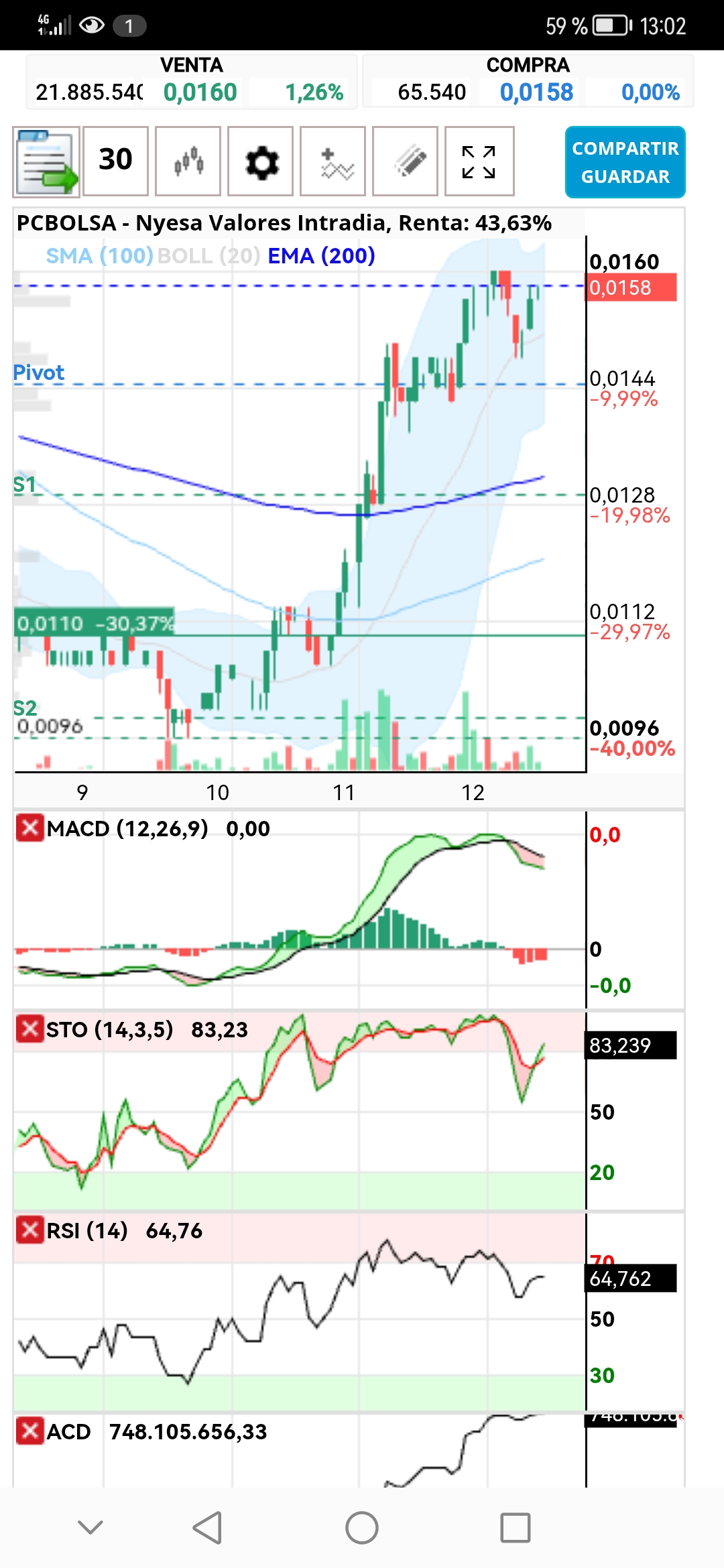Close the RSI indicator panel

click(x=29, y=1230)
